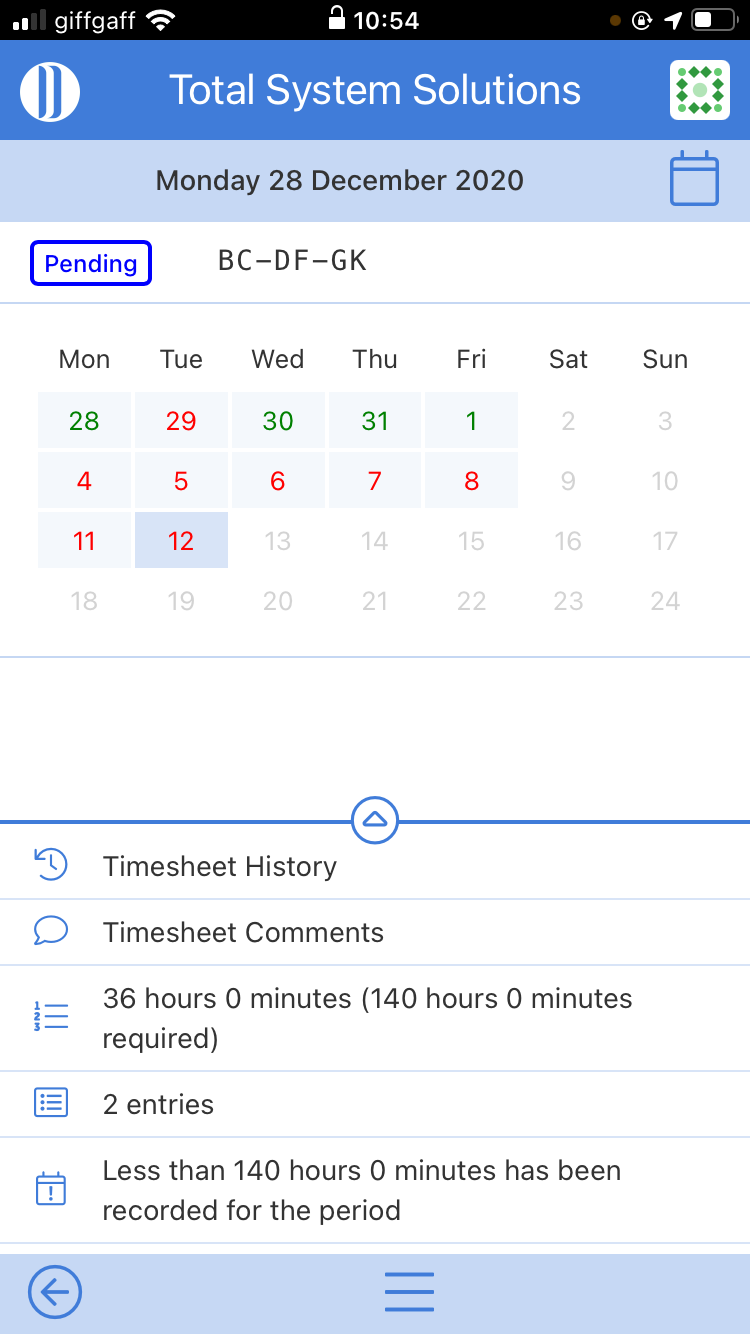
Task: Pick Friday 1 in the calendar
Action: 472,421
